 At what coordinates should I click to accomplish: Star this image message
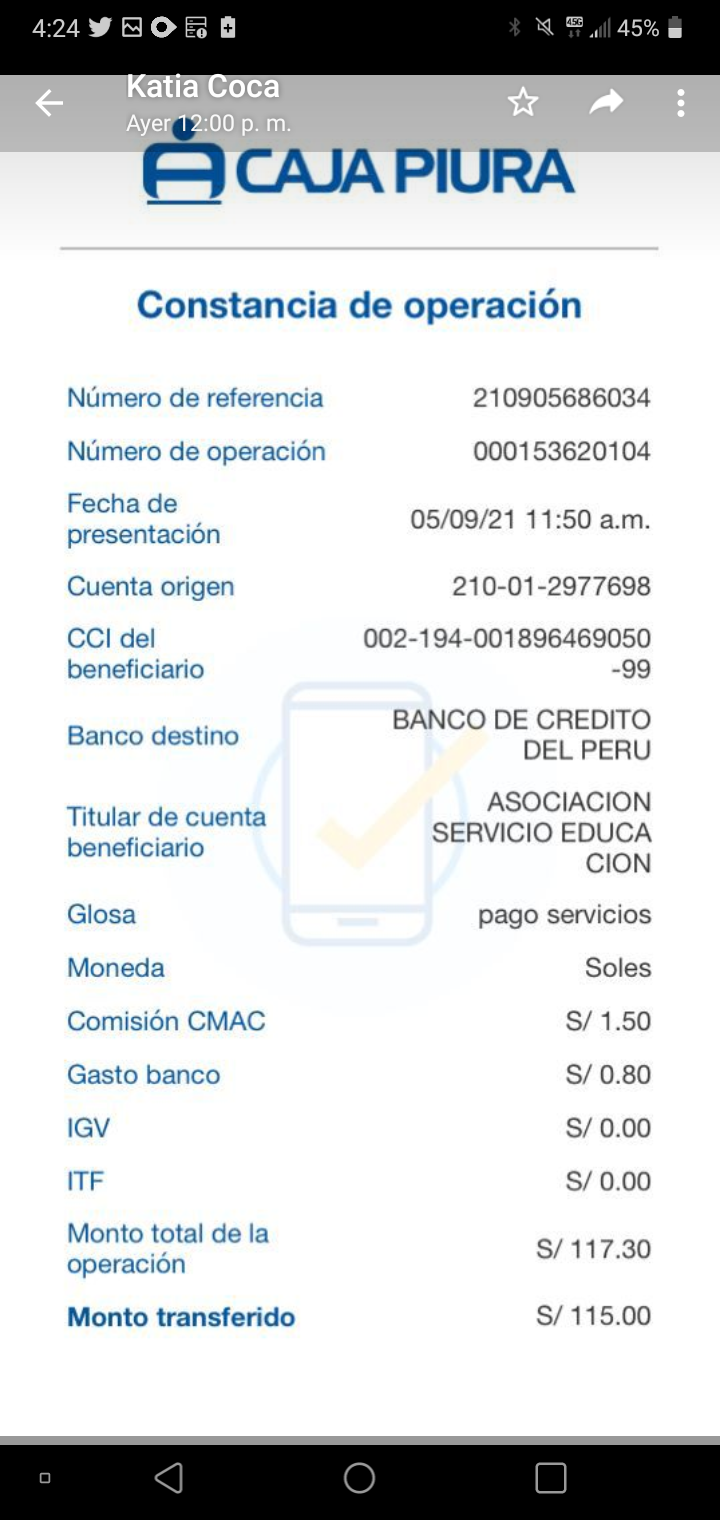(x=523, y=102)
